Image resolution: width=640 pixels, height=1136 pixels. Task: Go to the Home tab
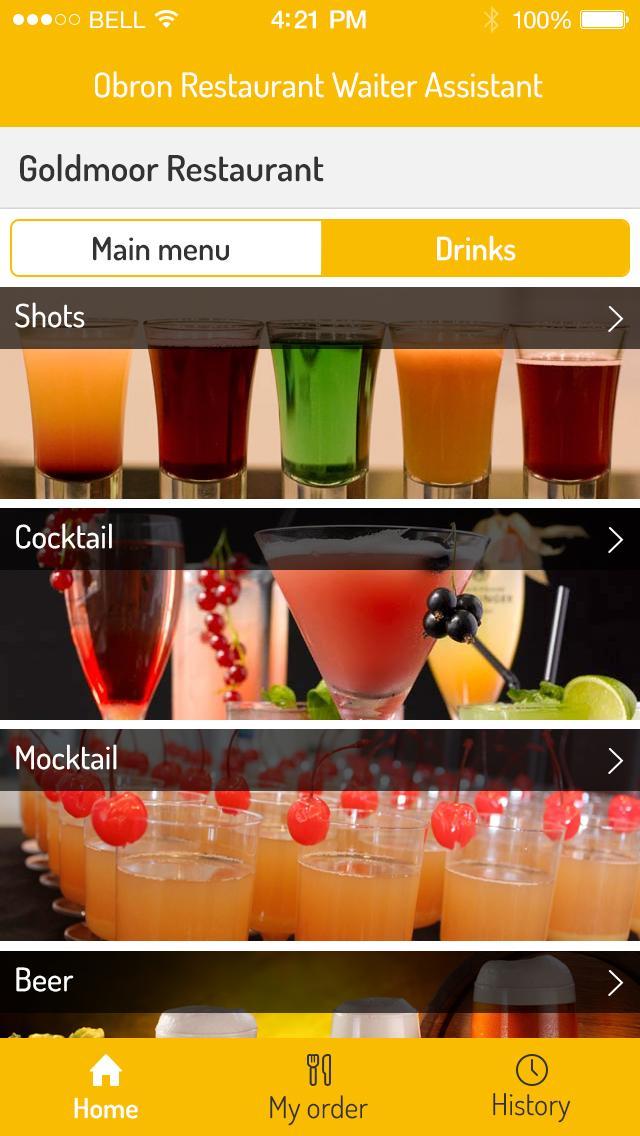click(x=106, y=1088)
